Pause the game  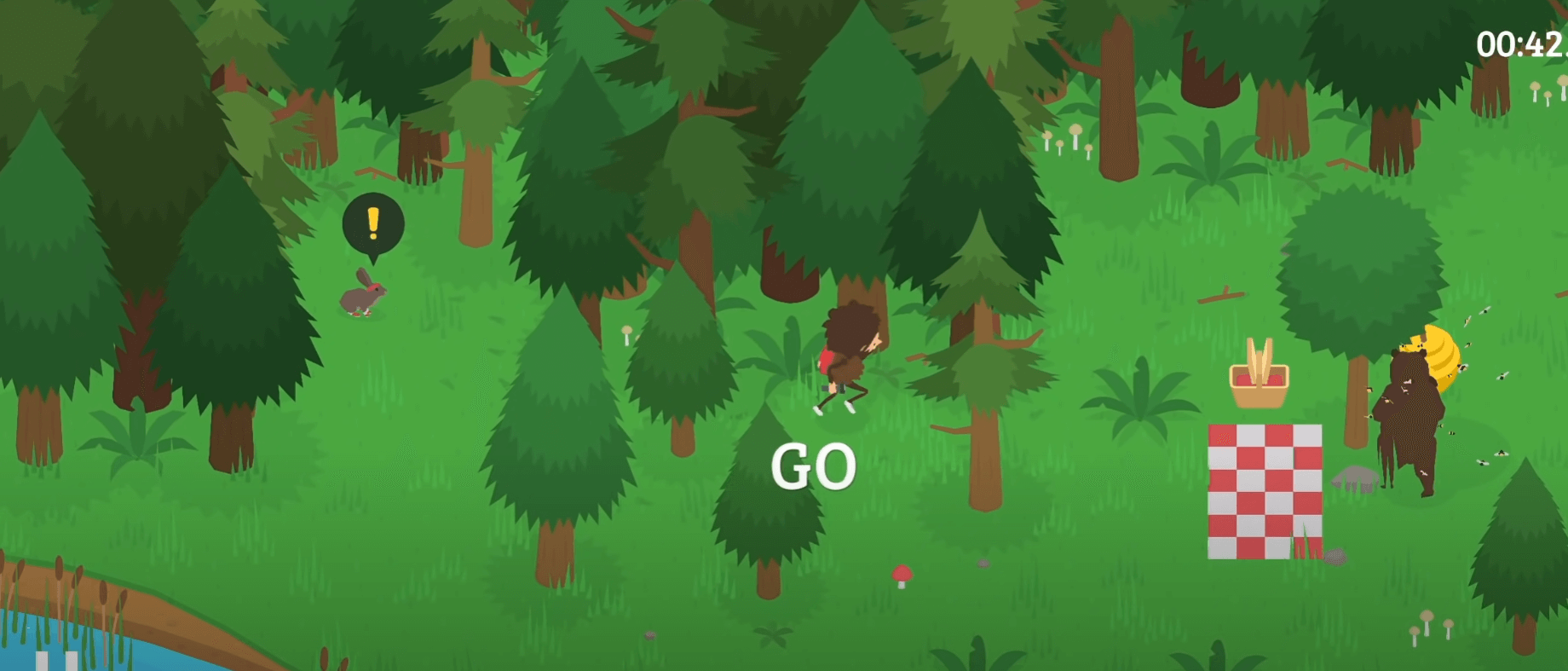pos(57,661)
